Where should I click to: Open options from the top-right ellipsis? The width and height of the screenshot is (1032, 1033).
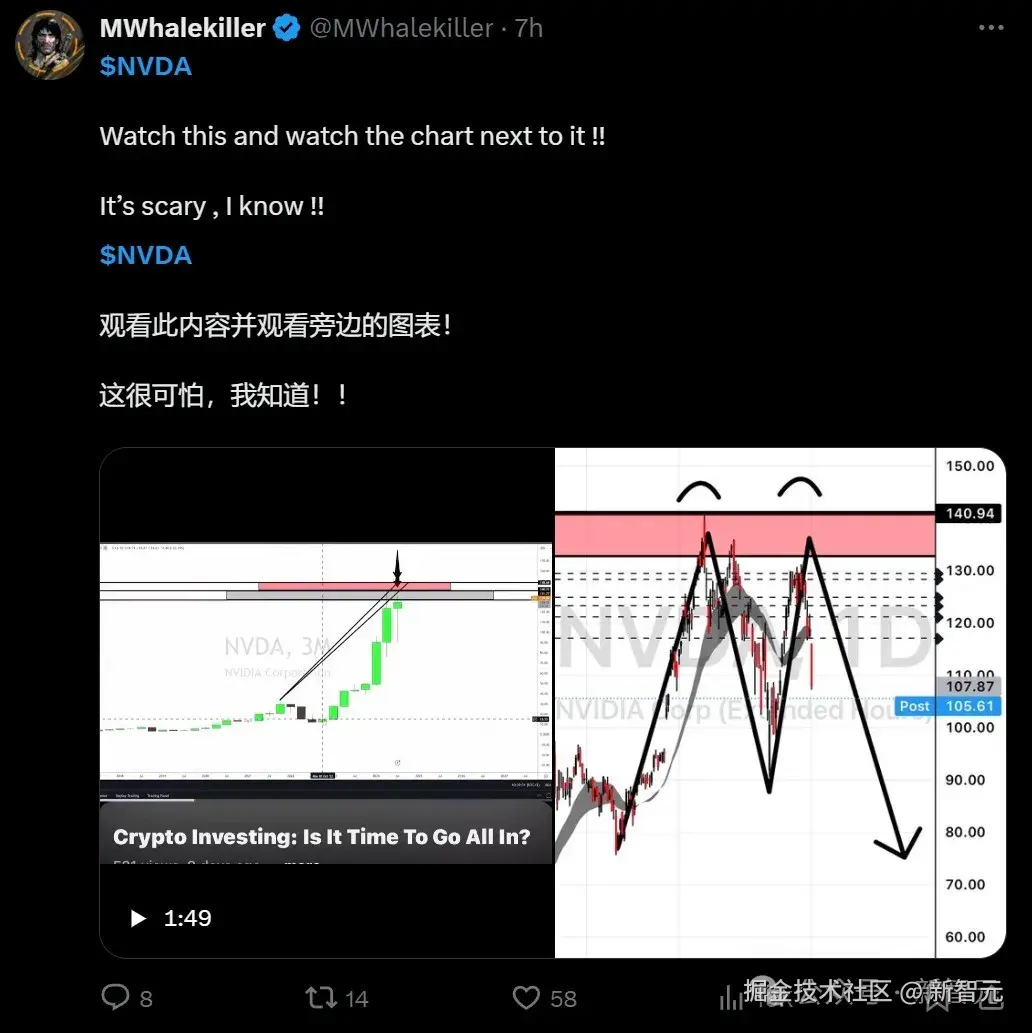click(x=991, y=27)
